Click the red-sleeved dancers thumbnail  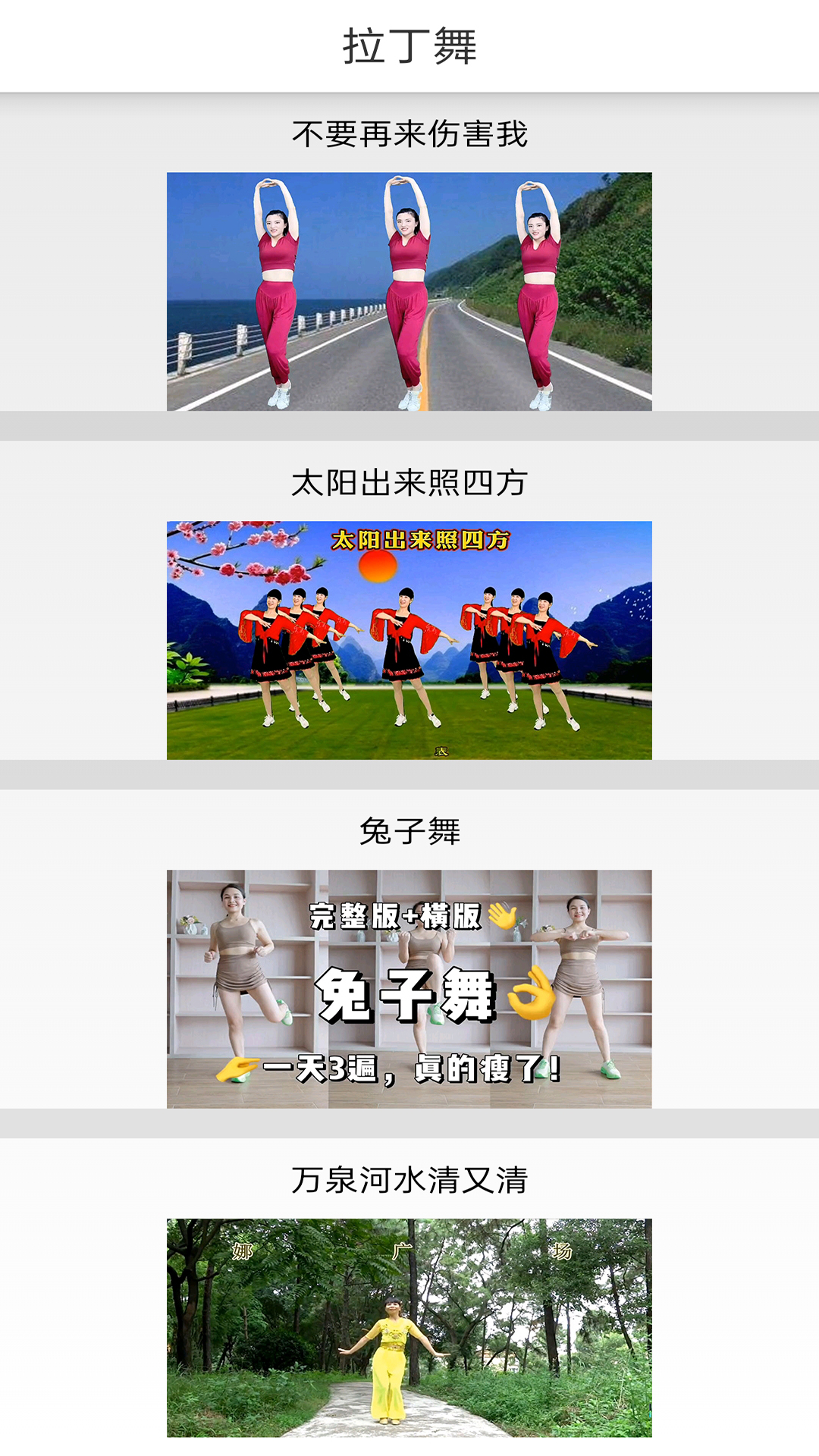point(409,641)
